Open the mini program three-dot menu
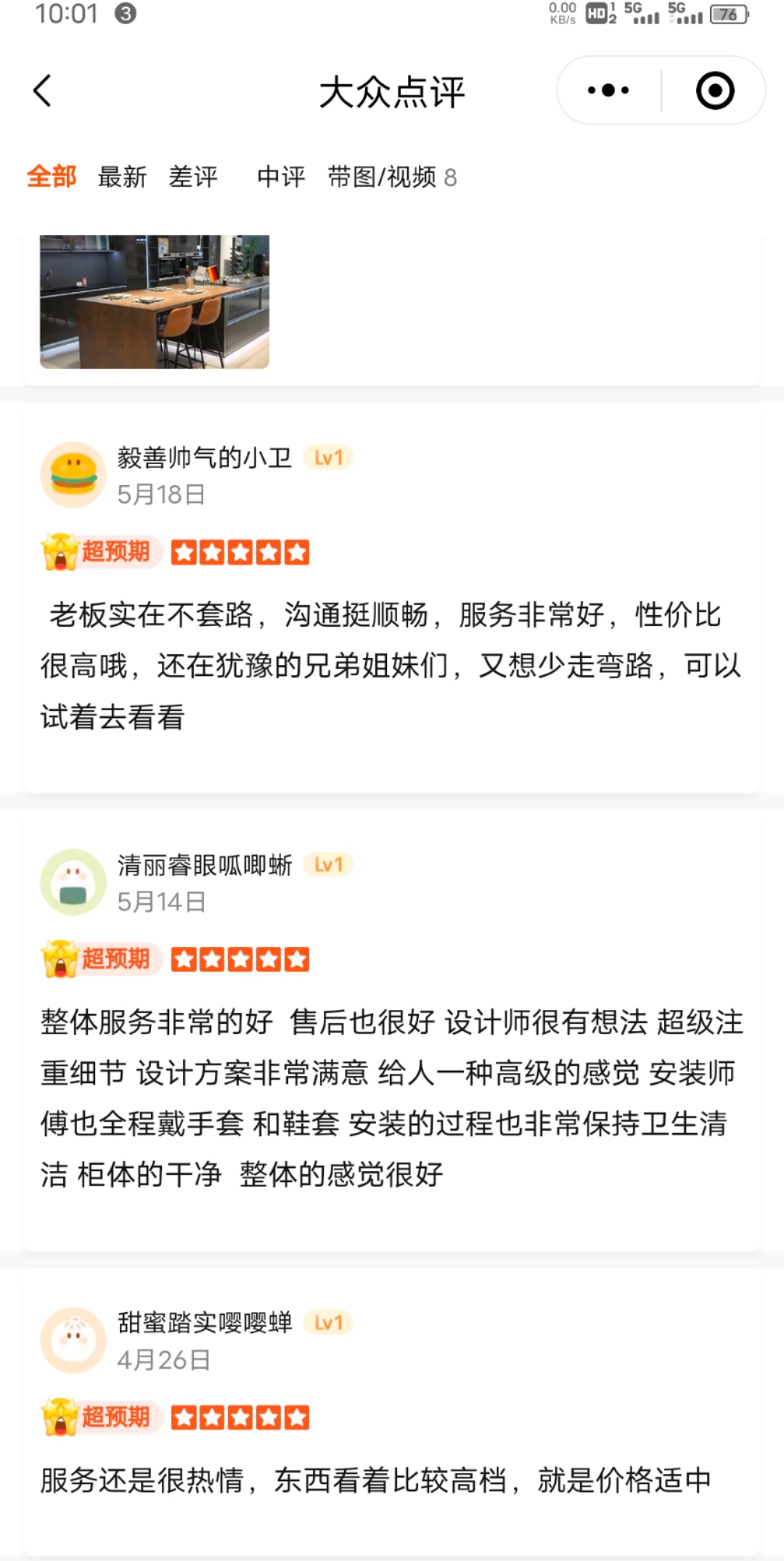The width and height of the screenshot is (784, 1561). tap(608, 91)
